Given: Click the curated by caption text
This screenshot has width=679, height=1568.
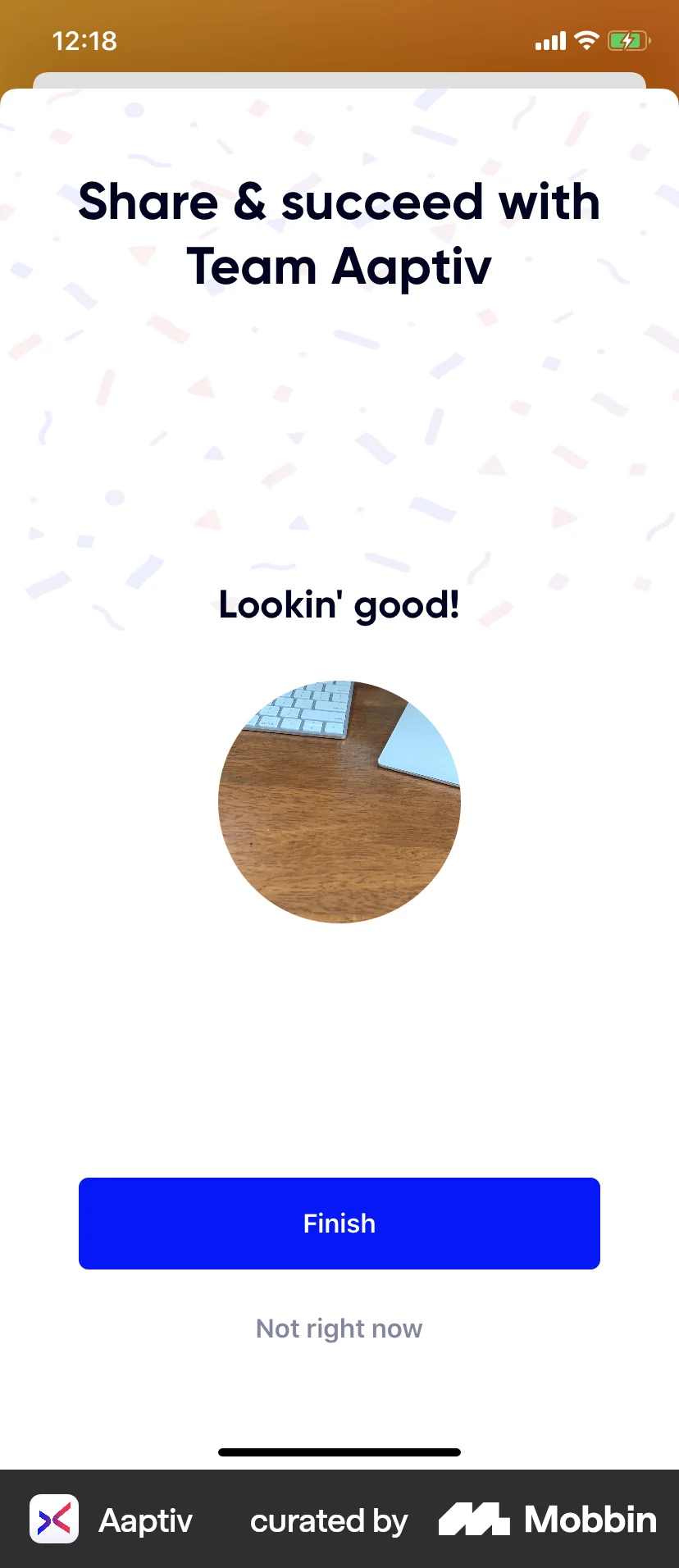Looking at the screenshot, I should tap(329, 1521).
